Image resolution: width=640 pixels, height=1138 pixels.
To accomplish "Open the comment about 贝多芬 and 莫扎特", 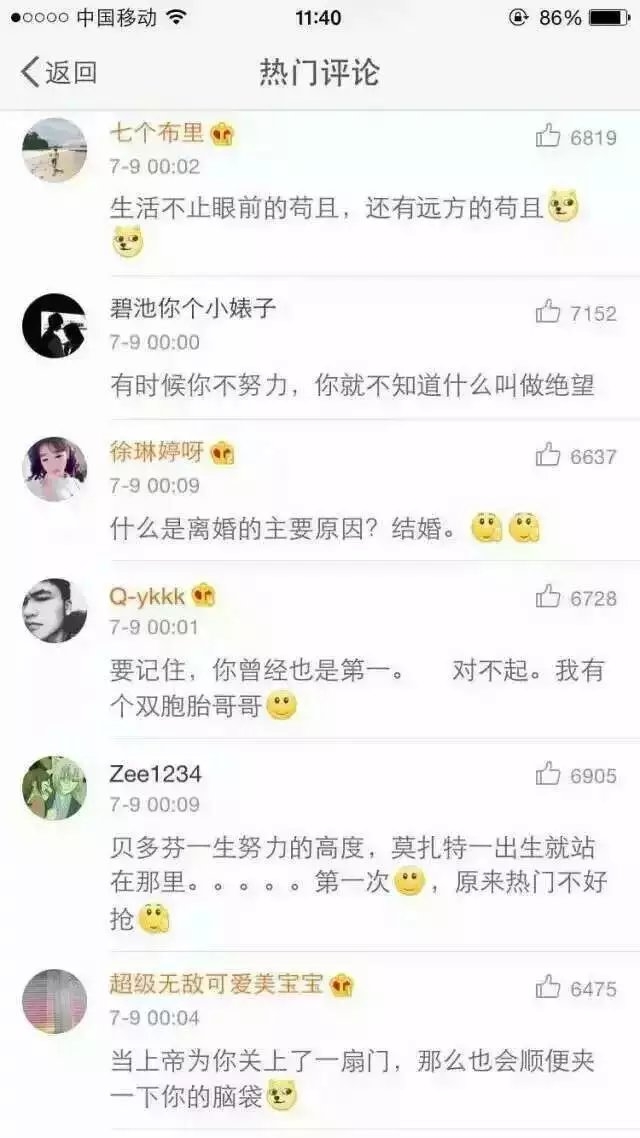I will [x=358, y=883].
